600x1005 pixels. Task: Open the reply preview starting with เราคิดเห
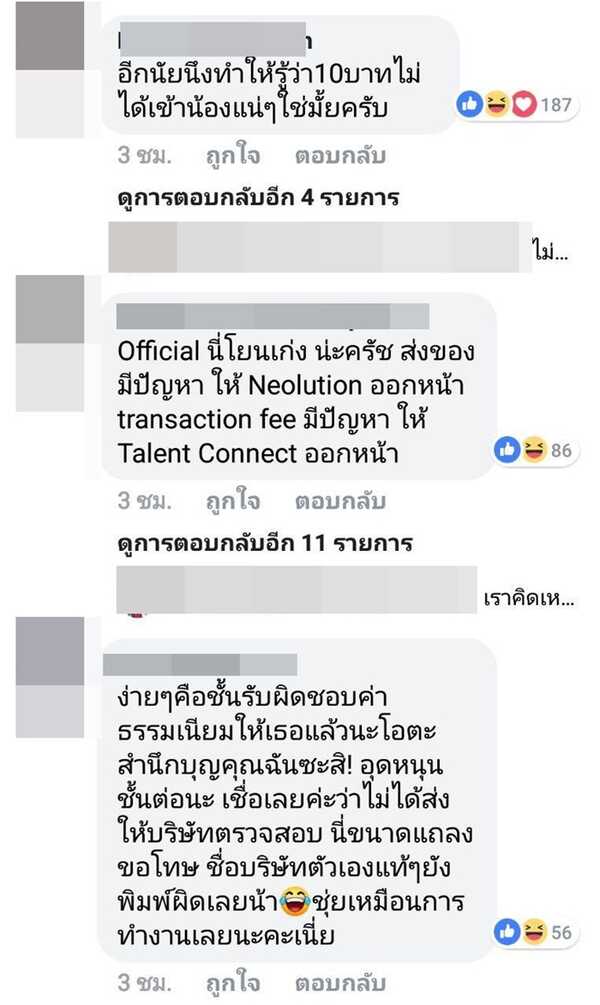coord(527,598)
